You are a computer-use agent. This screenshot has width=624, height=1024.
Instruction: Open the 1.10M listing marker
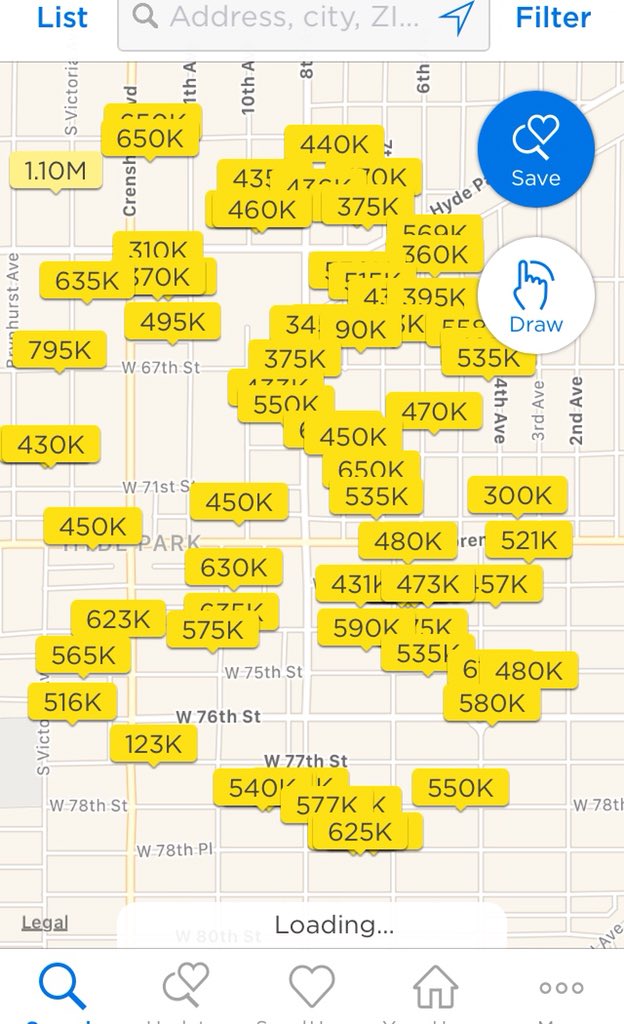[56, 171]
